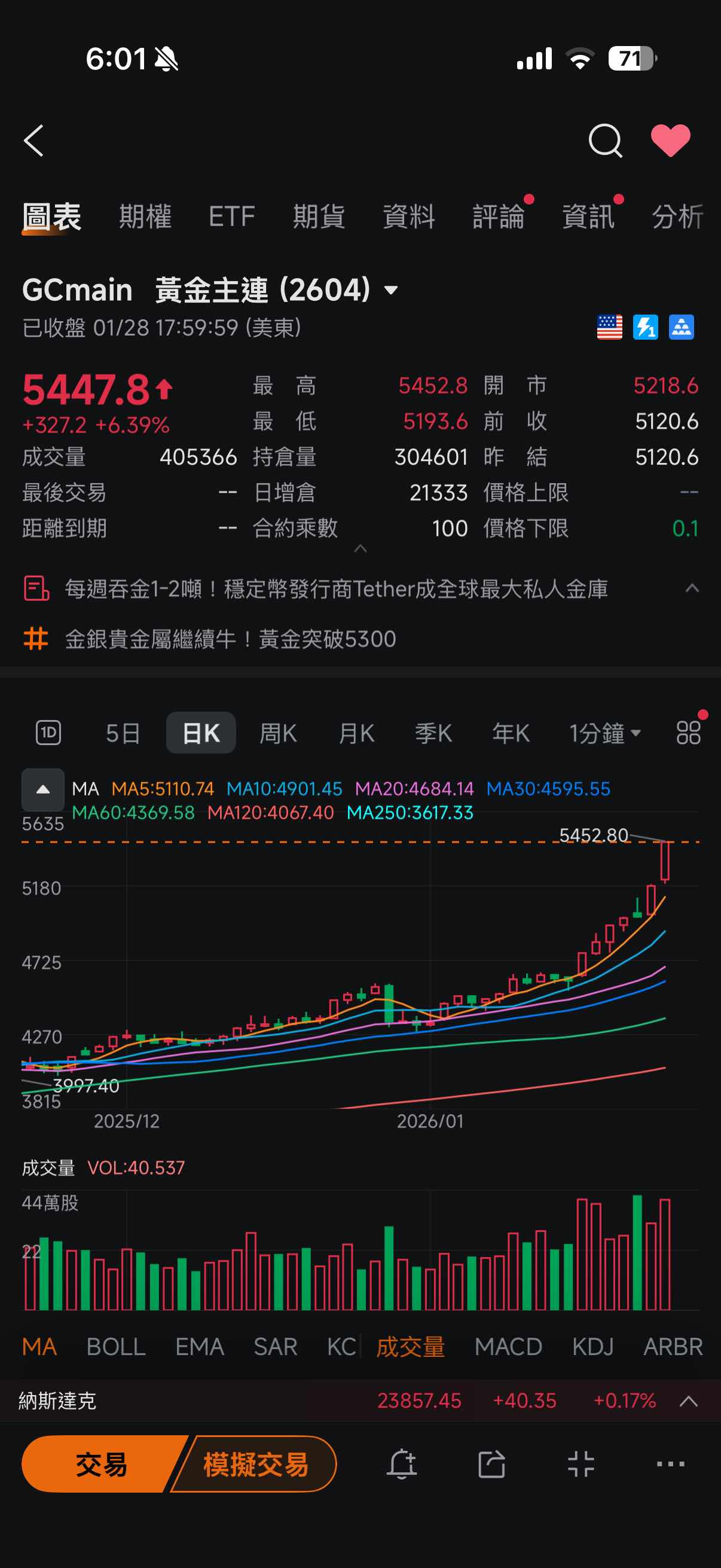Screen dimensions: 721x1568
Task: Open the 評論 tab
Action: 499,216
